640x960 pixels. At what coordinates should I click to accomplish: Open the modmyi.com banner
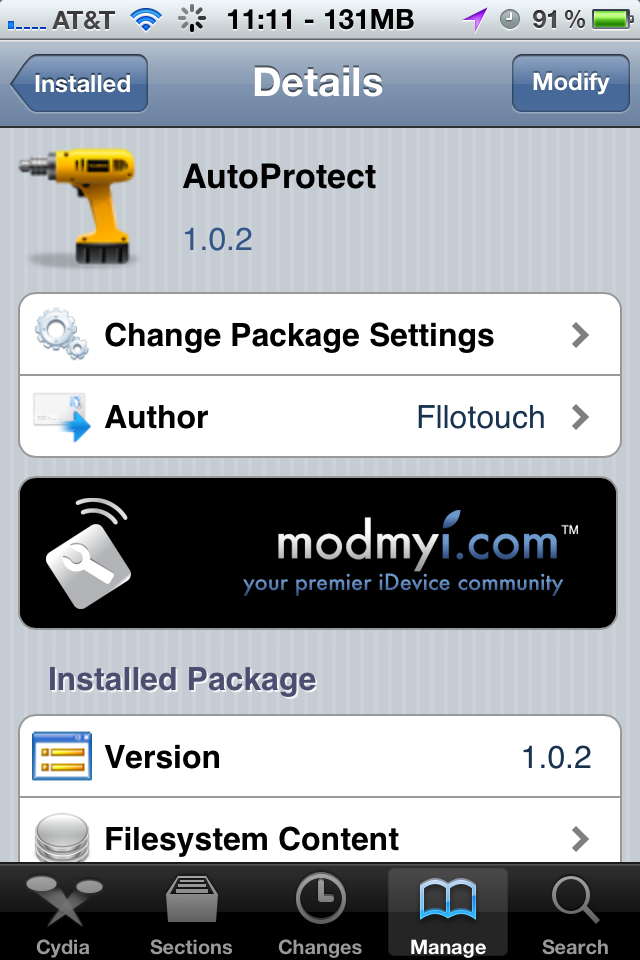[320, 552]
